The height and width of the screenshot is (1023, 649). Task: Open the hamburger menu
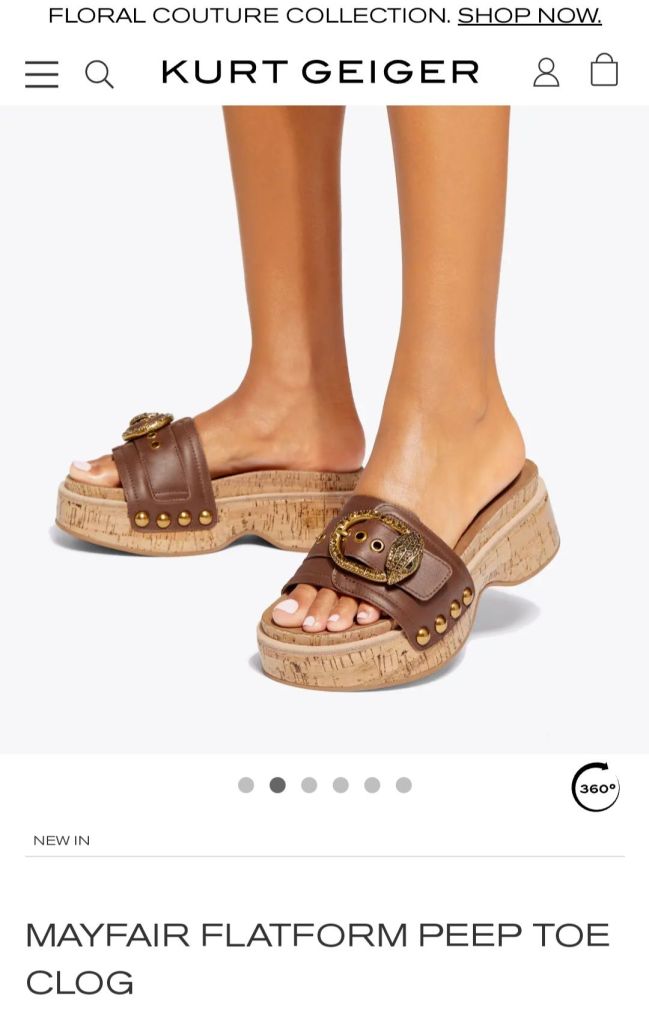tap(41, 74)
